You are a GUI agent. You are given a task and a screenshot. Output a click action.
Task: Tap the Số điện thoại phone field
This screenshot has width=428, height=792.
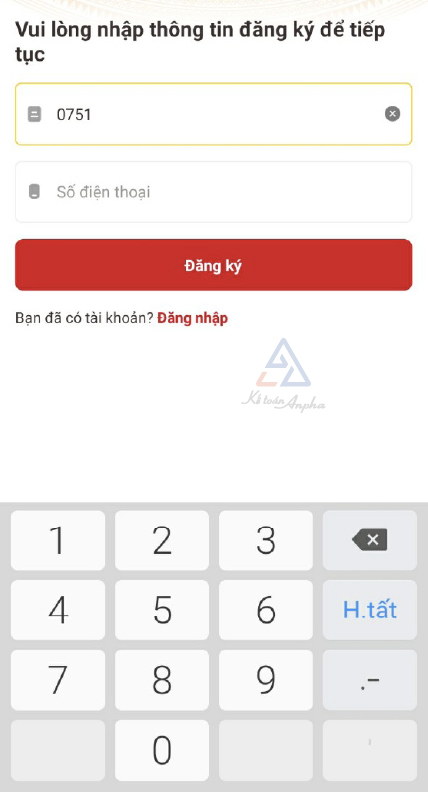213,192
